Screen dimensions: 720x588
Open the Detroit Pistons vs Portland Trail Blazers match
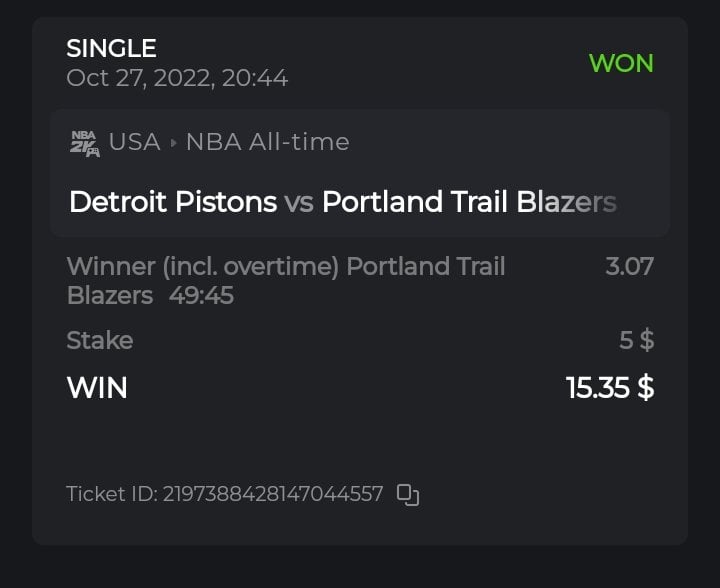pyautogui.click(x=342, y=202)
